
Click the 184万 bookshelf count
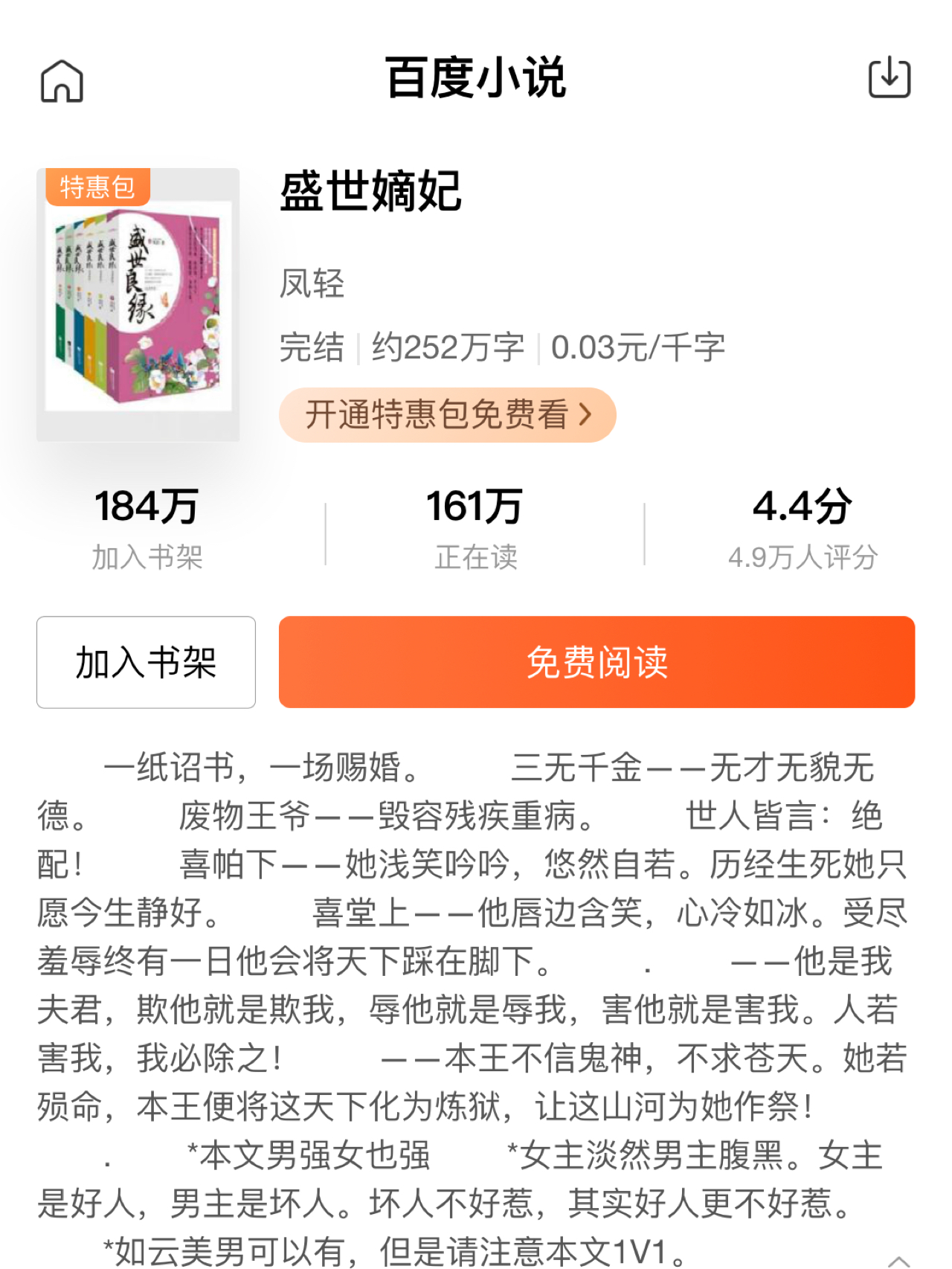(x=147, y=507)
